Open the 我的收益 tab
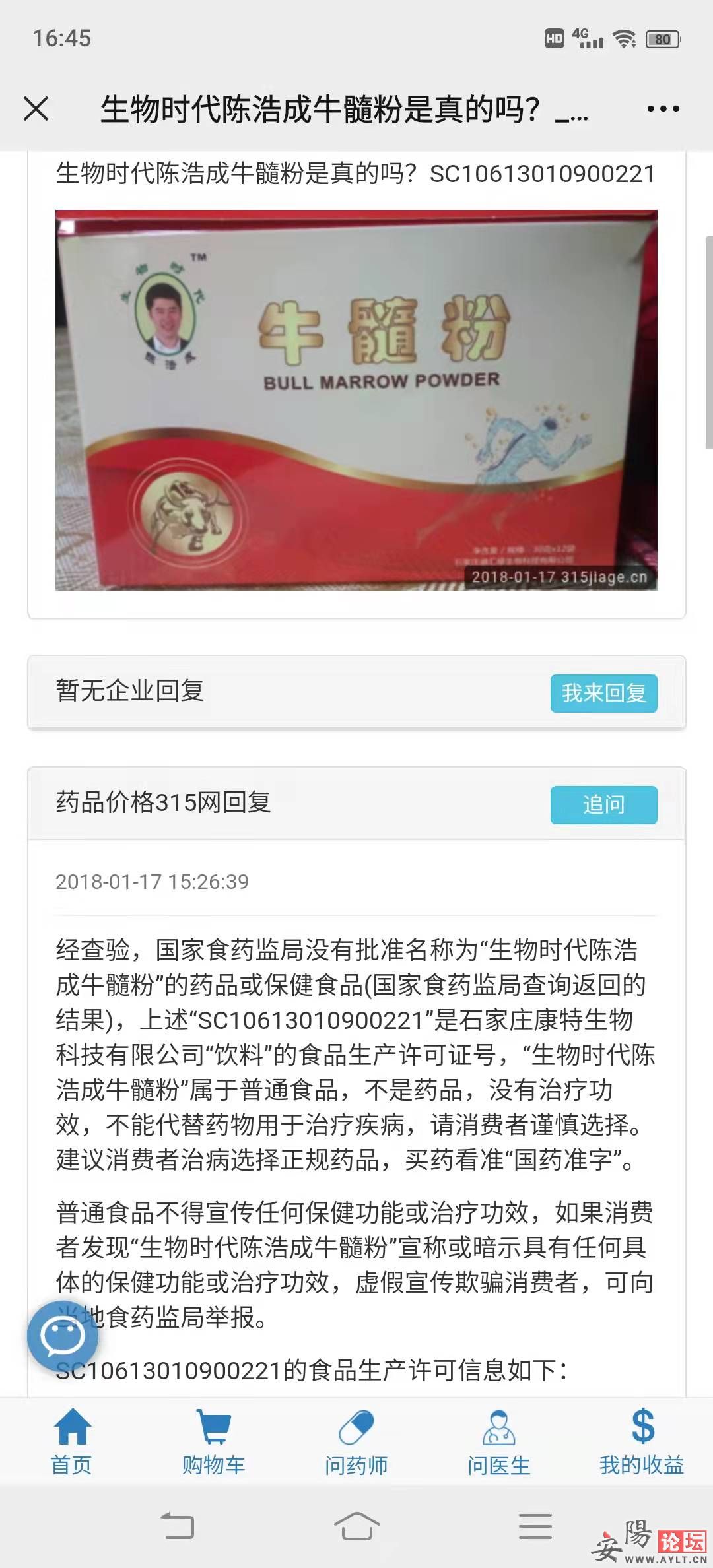This screenshot has width=713, height=1568. coord(642,1441)
